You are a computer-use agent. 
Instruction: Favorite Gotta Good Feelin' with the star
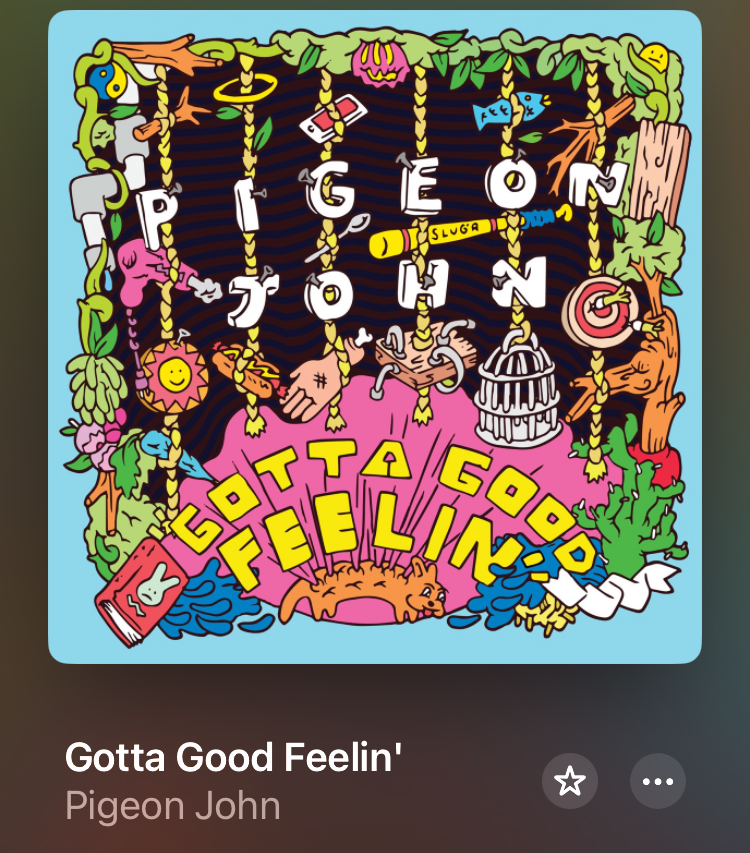(x=570, y=781)
